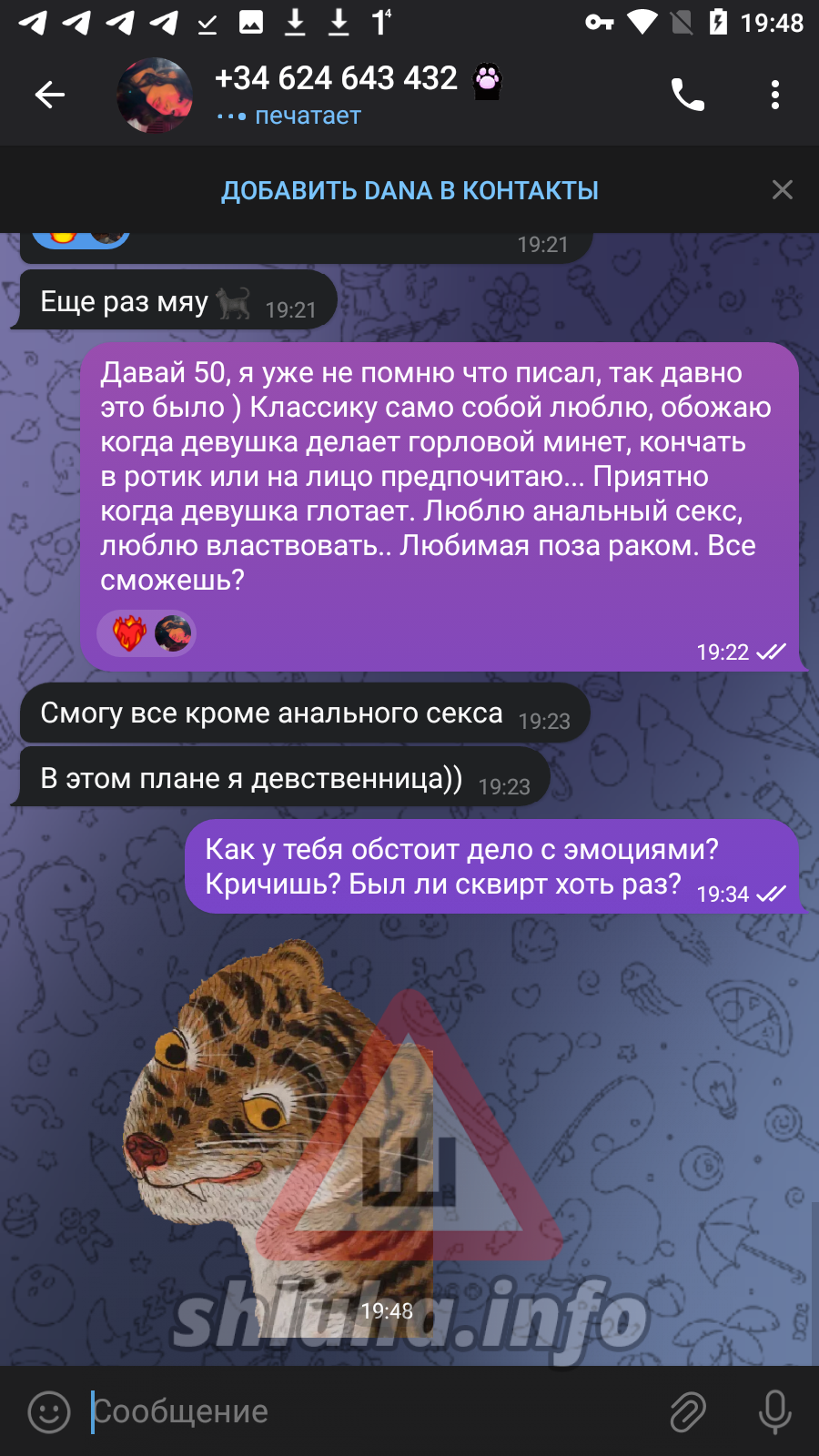Open the contact's profile picture
The image size is (819, 1456).
tap(155, 95)
